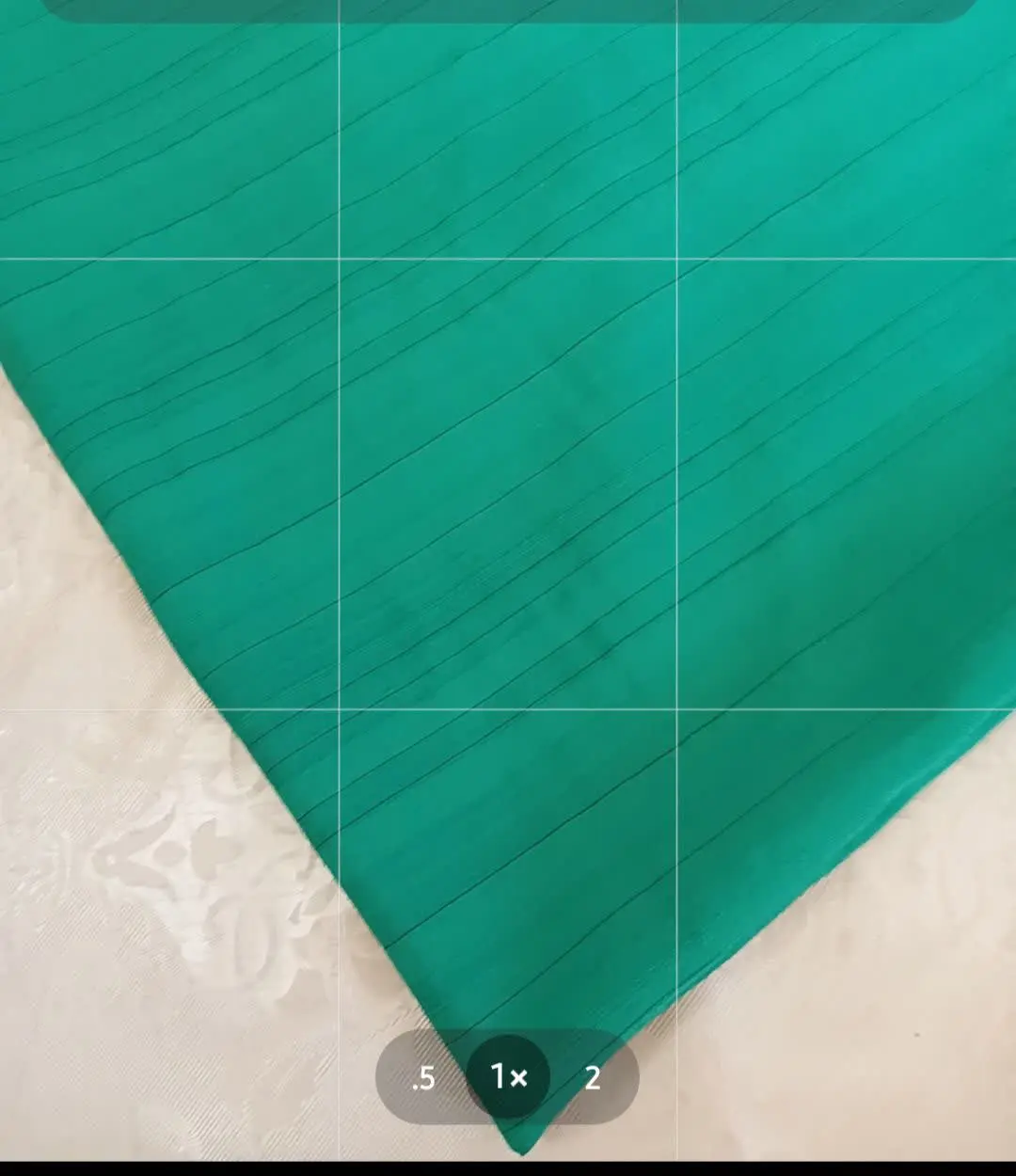Select the 1× zoom level
1016x1176 pixels.
point(508,1077)
